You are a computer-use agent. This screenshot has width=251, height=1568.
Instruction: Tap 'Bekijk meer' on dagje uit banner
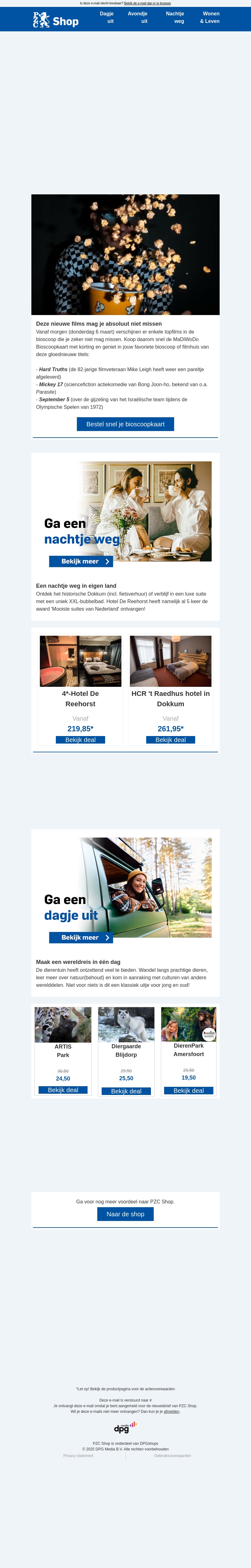pyautogui.click(x=81, y=937)
